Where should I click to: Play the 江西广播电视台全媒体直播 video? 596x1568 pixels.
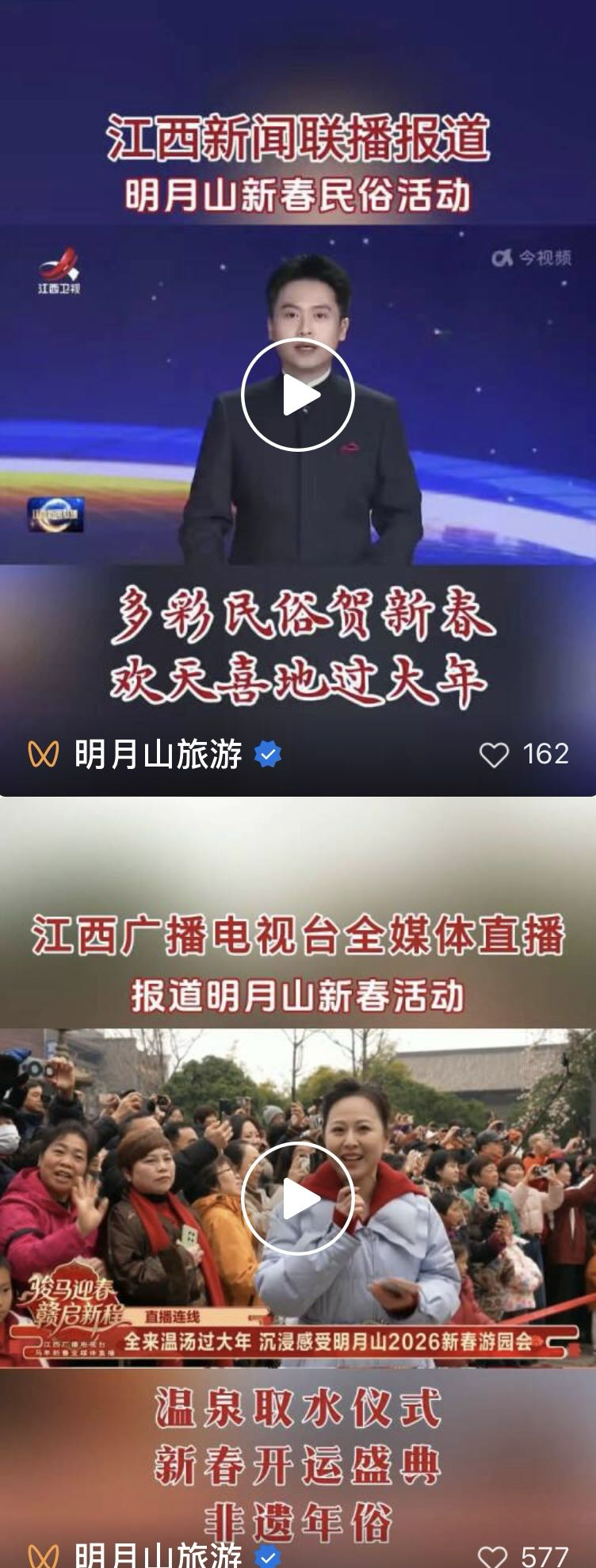[298, 1199]
